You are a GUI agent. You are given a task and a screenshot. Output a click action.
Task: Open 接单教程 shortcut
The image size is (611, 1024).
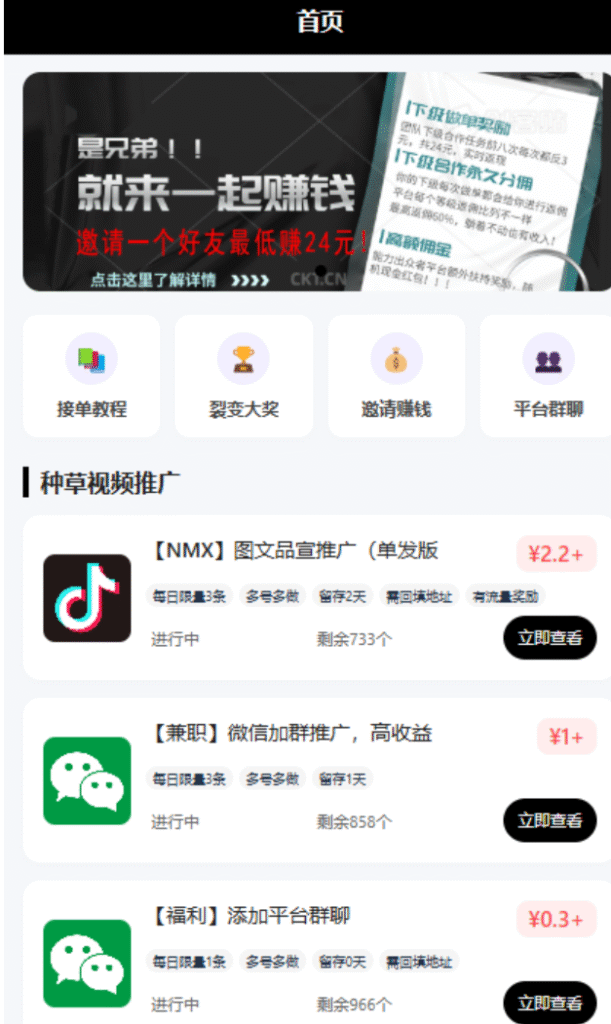pos(91,376)
